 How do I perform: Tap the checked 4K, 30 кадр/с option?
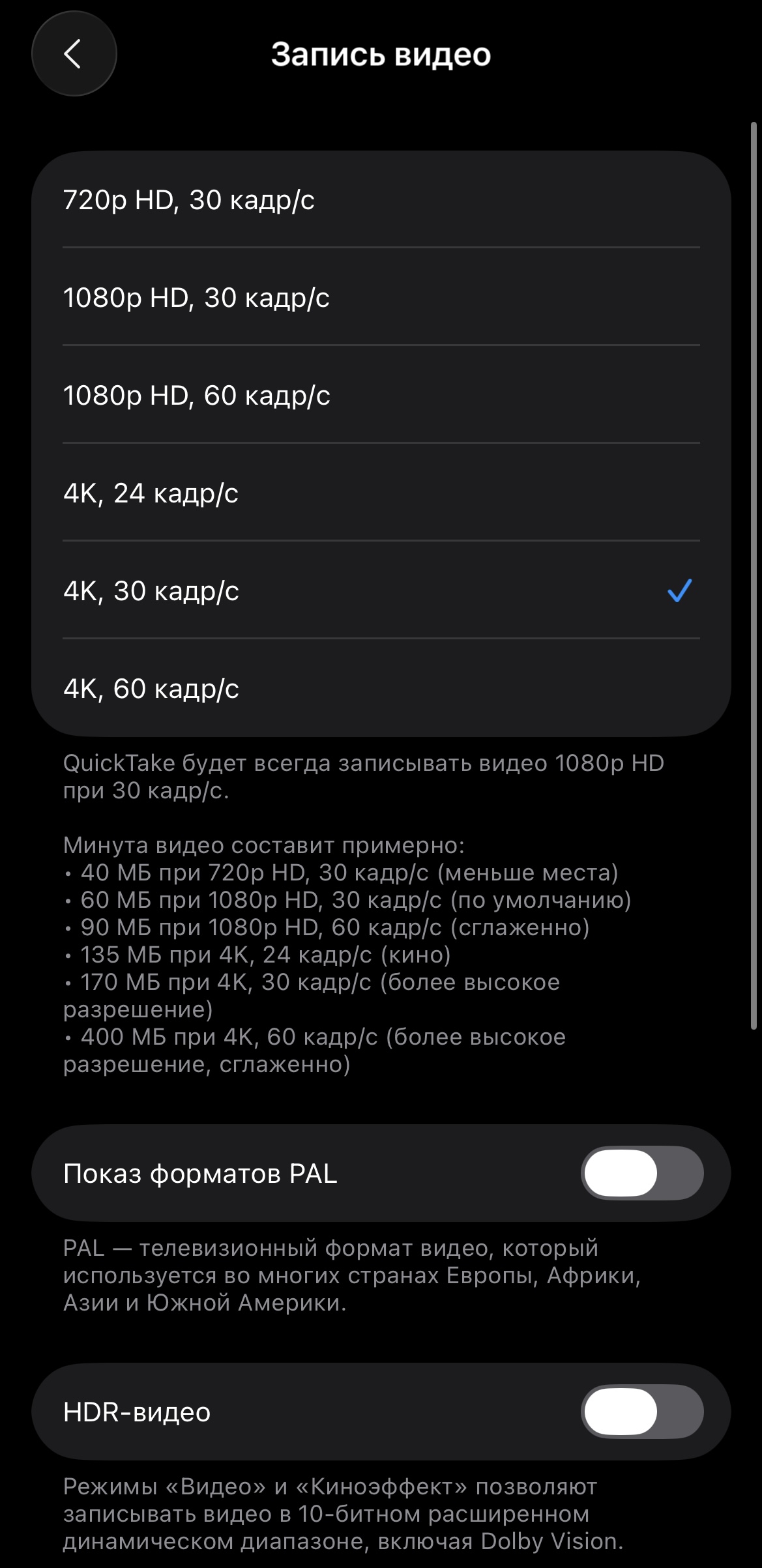tap(381, 591)
